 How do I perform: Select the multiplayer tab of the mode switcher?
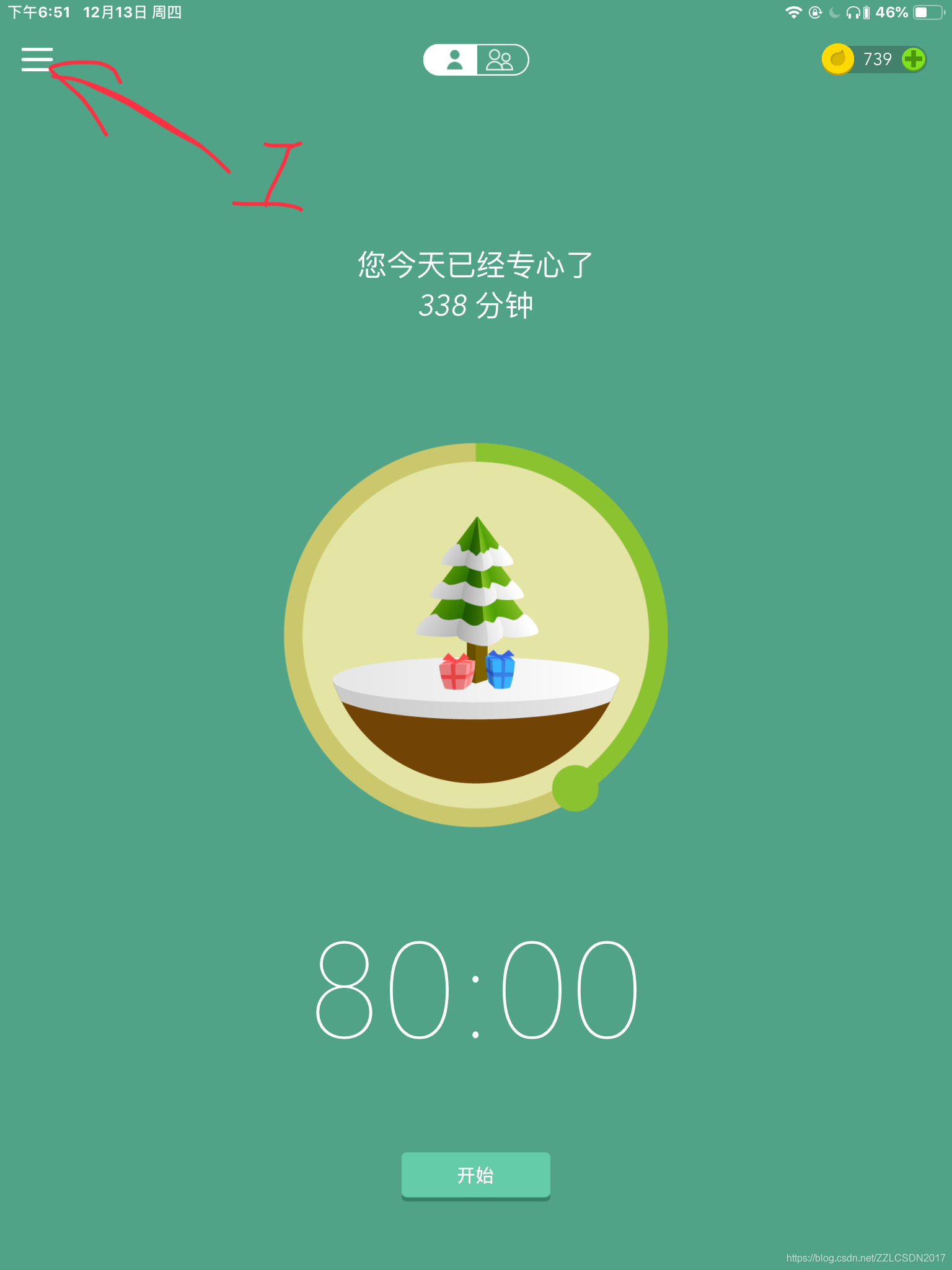[x=501, y=58]
